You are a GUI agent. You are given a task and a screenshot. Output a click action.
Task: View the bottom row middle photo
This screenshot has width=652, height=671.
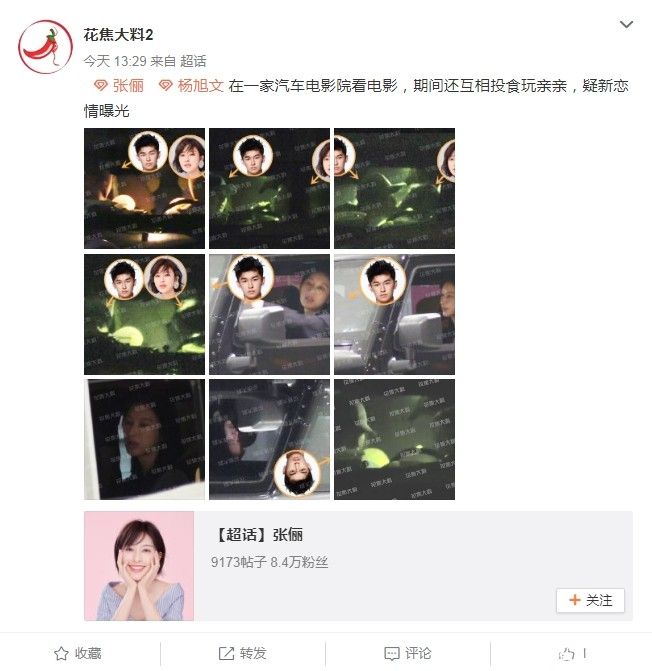point(269,438)
